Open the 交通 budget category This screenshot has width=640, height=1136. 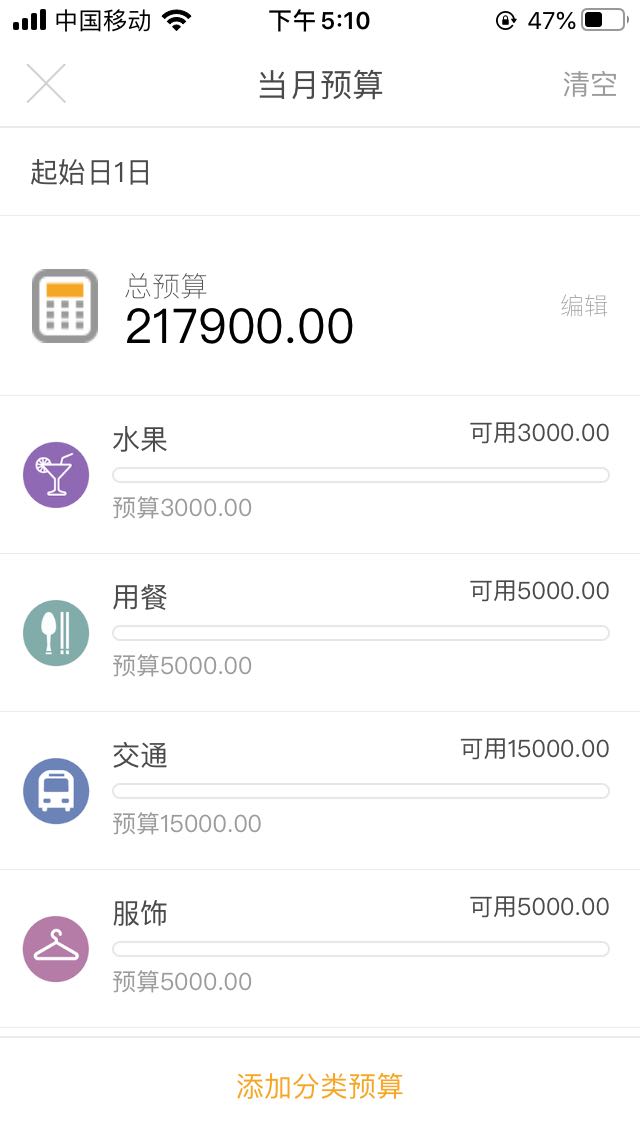pos(320,790)
